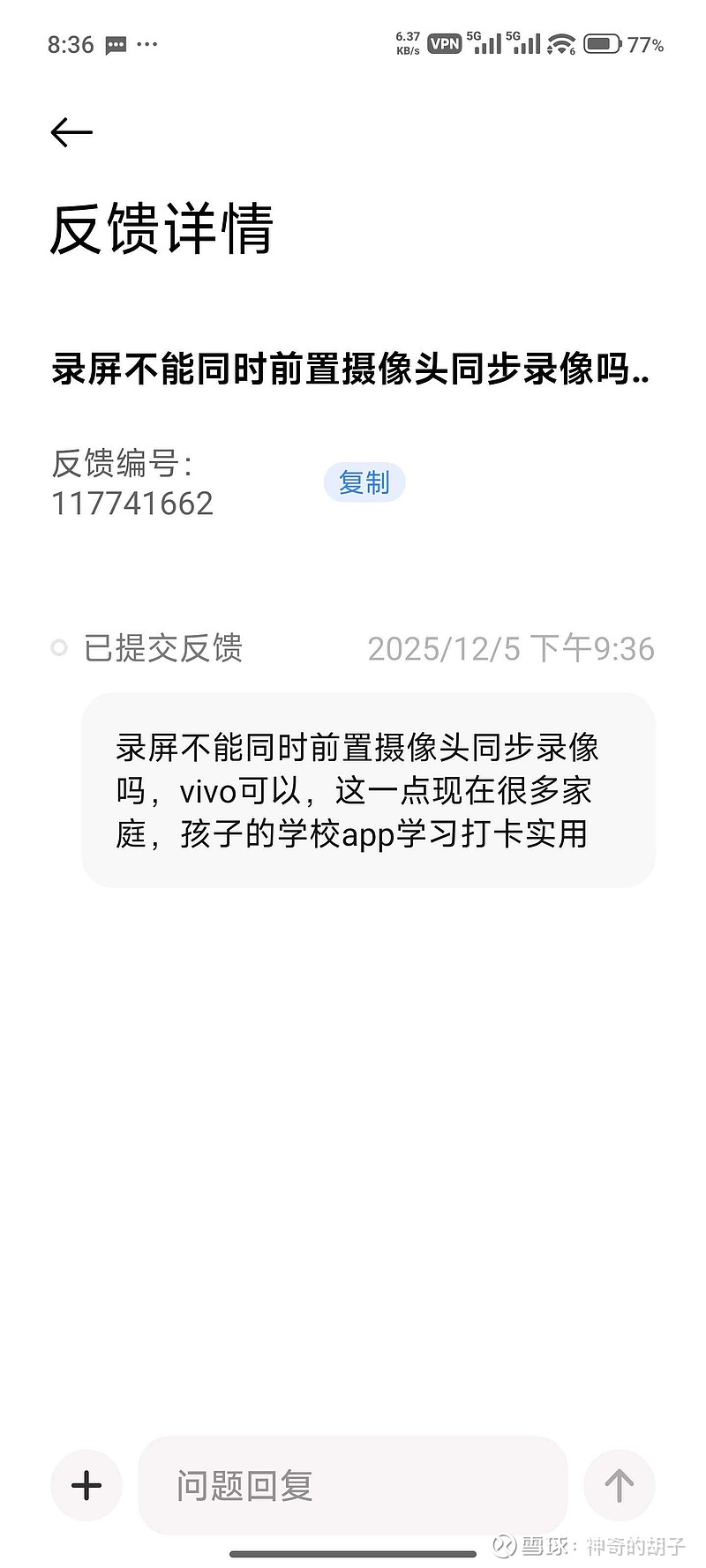Select the status circle beside 已提交反馈
Viewport: 706px width, 1568px height.
click(60, 648)
